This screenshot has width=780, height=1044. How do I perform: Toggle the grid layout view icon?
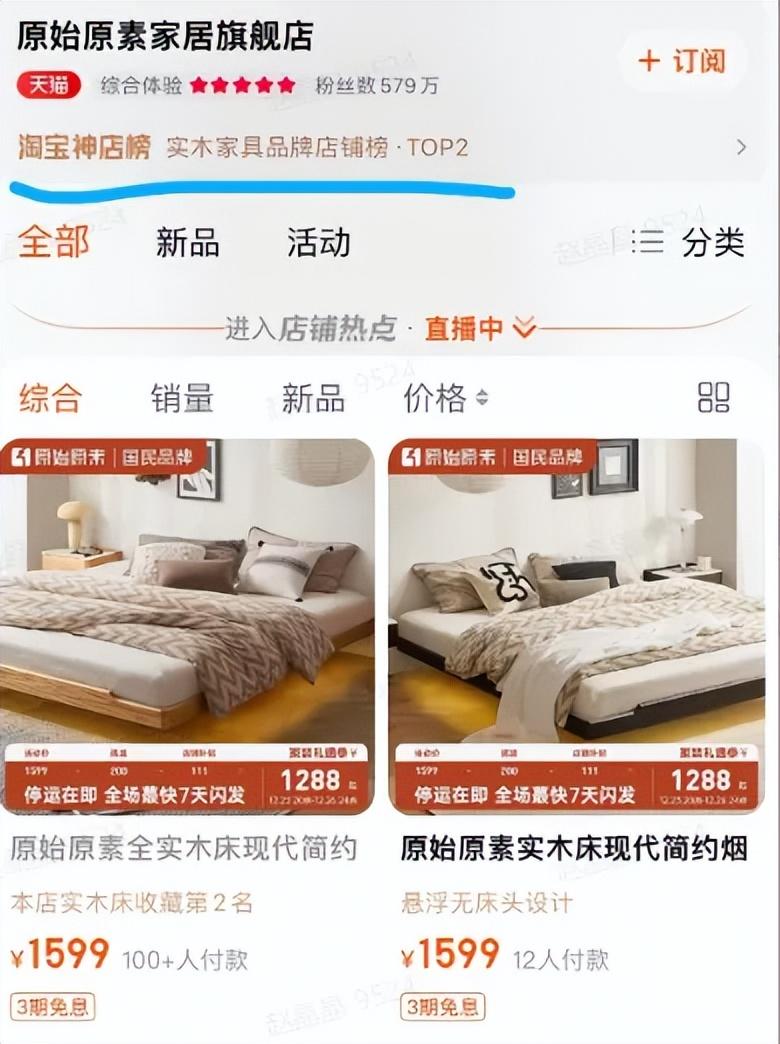pyautogui.click(x=713, y=397)
